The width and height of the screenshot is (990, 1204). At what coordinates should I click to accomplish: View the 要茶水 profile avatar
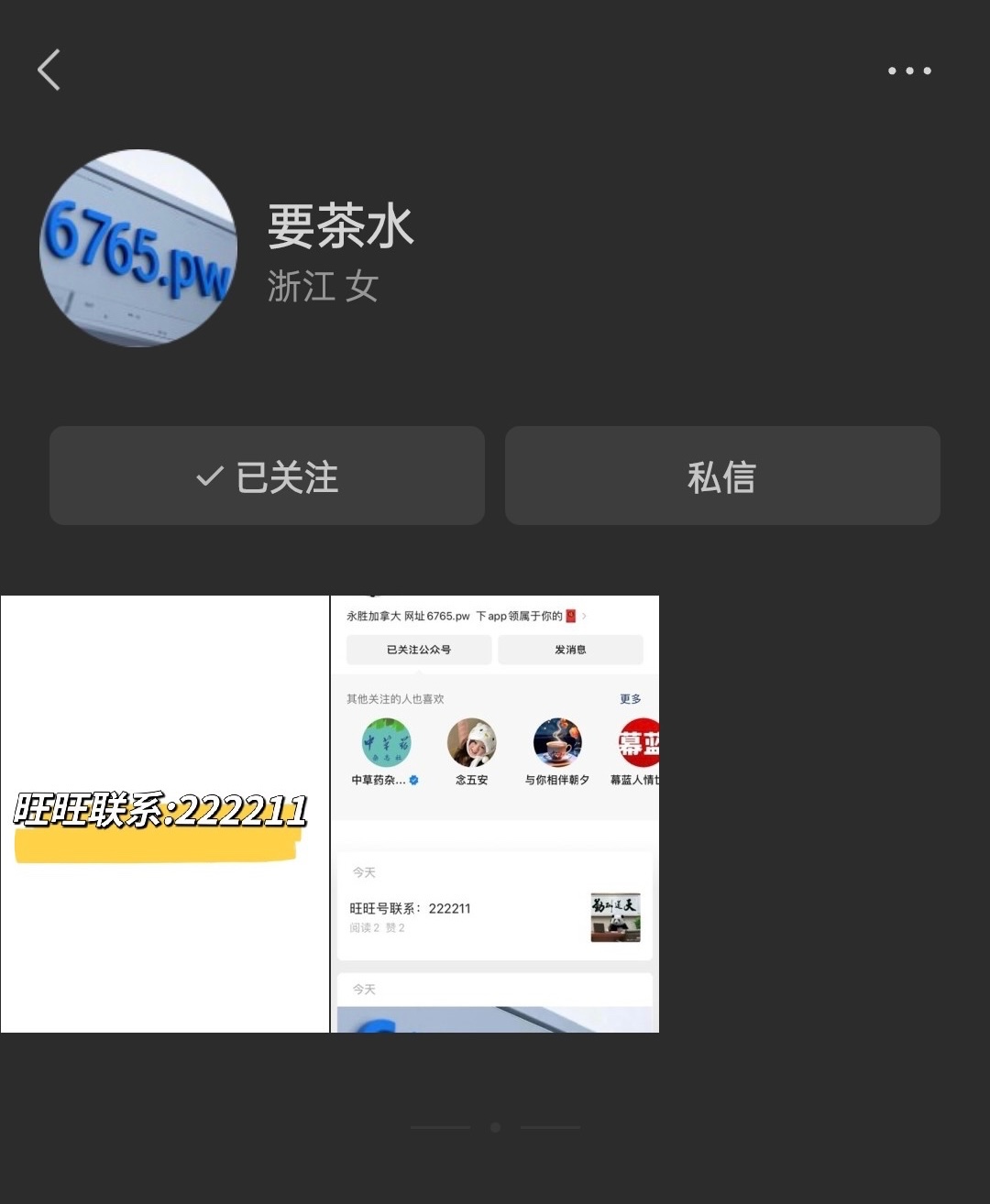point(138,248)
